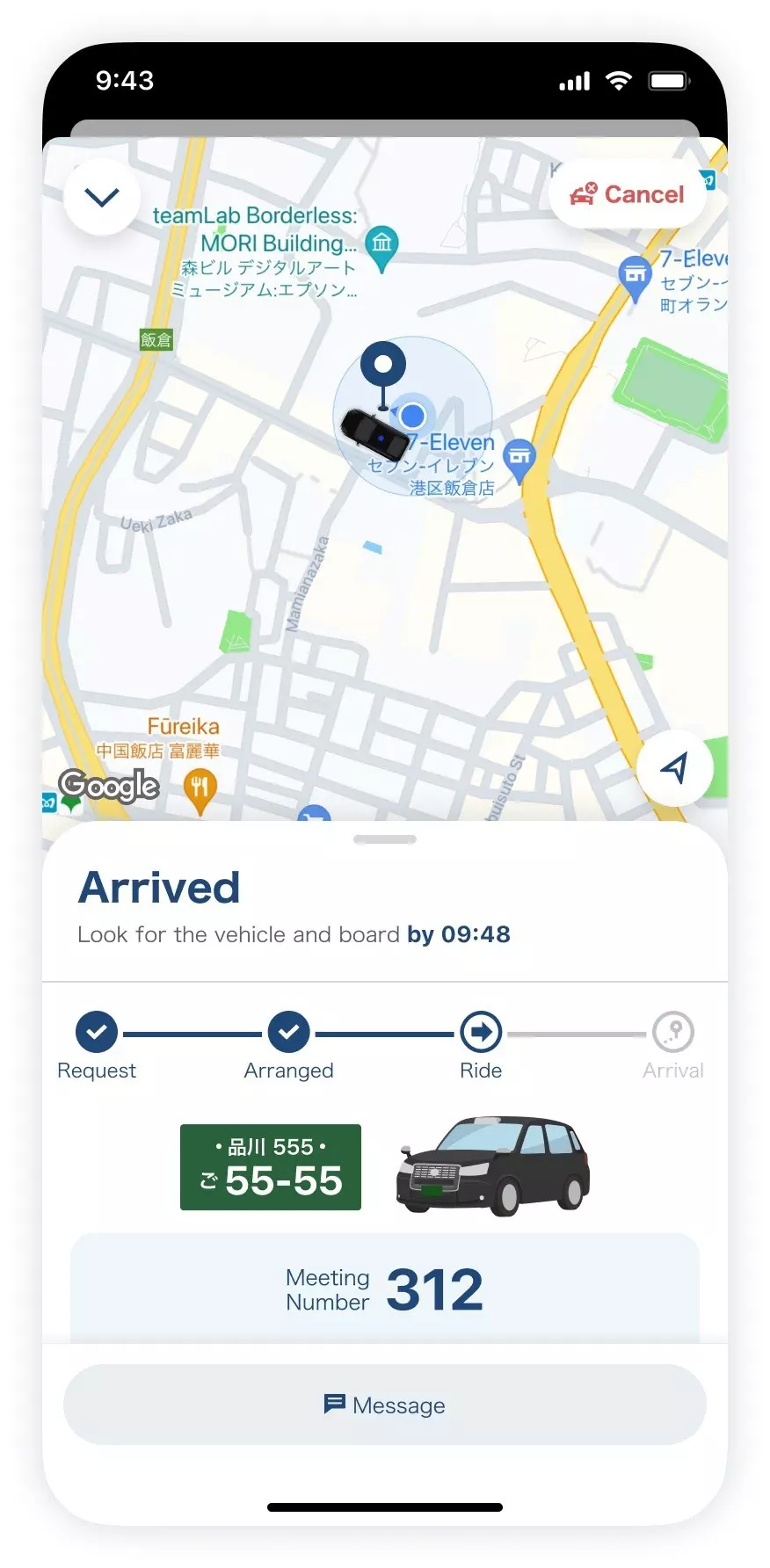Tap the teamLab Borderless museum map pin
This screenshot has width=770, height=1568.
pos(381,243)
